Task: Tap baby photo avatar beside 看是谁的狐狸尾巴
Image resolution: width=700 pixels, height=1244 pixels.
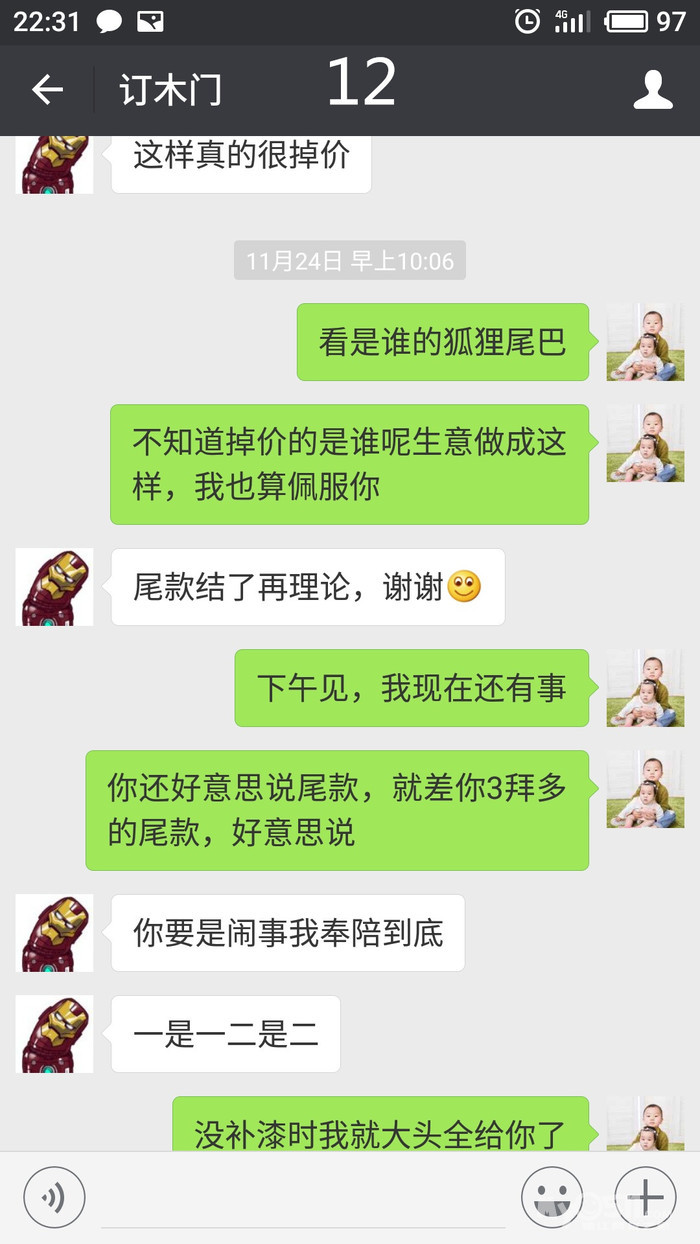Action: point(645,342)
